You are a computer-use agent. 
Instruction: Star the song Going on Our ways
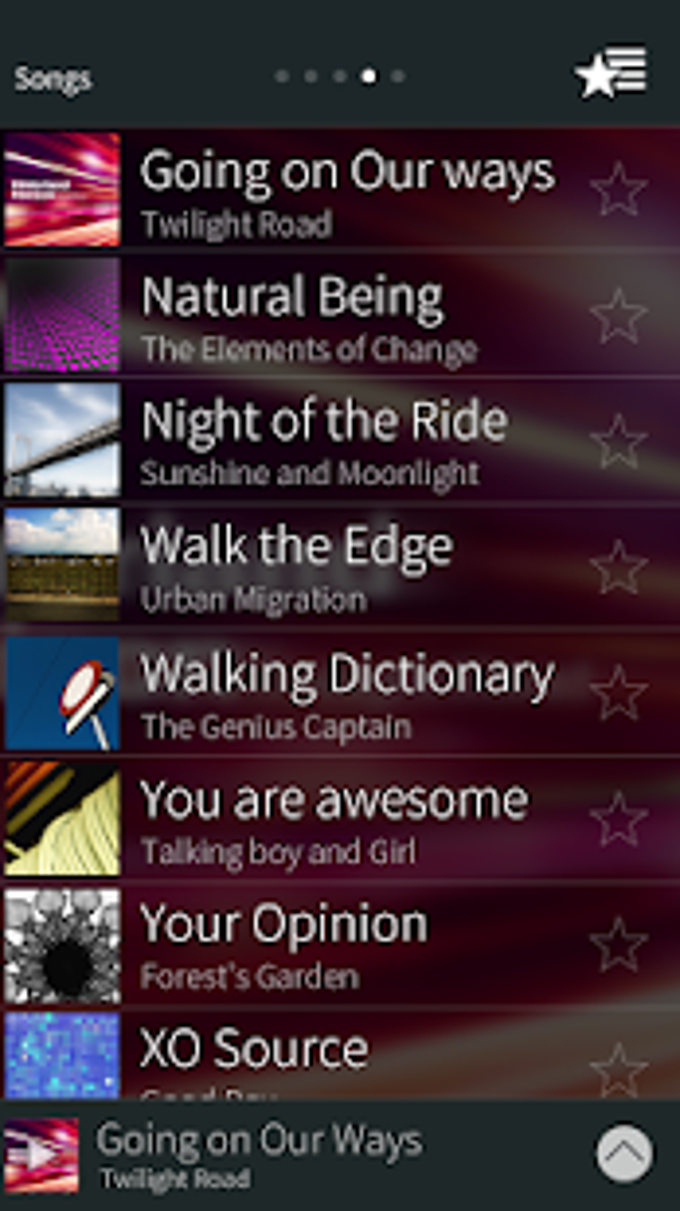click(x=618, y=189)
